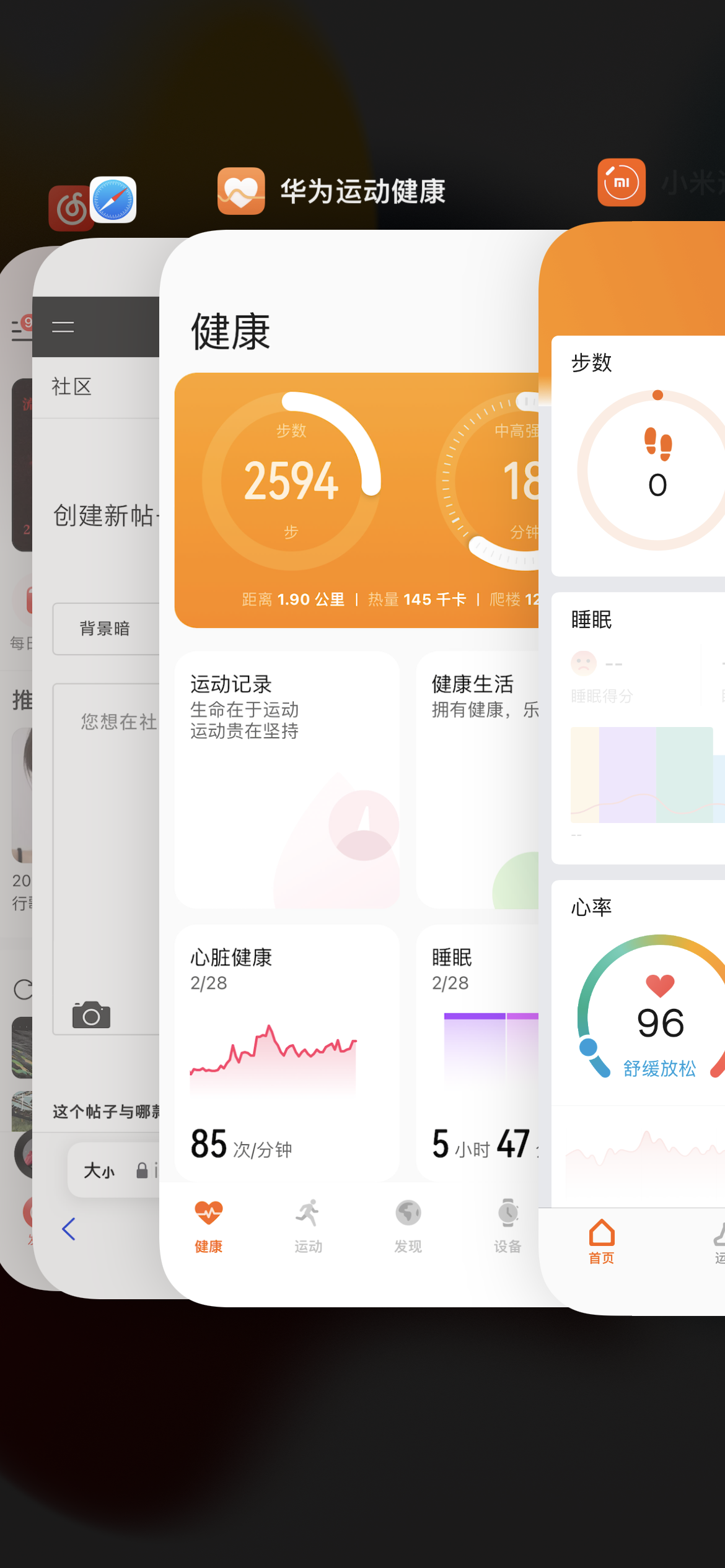The height and width of the screenshot is (1568, 725).
Task: Tap the Huawei Health app icon
Action: pyautogui.click(x=241, y=191)
